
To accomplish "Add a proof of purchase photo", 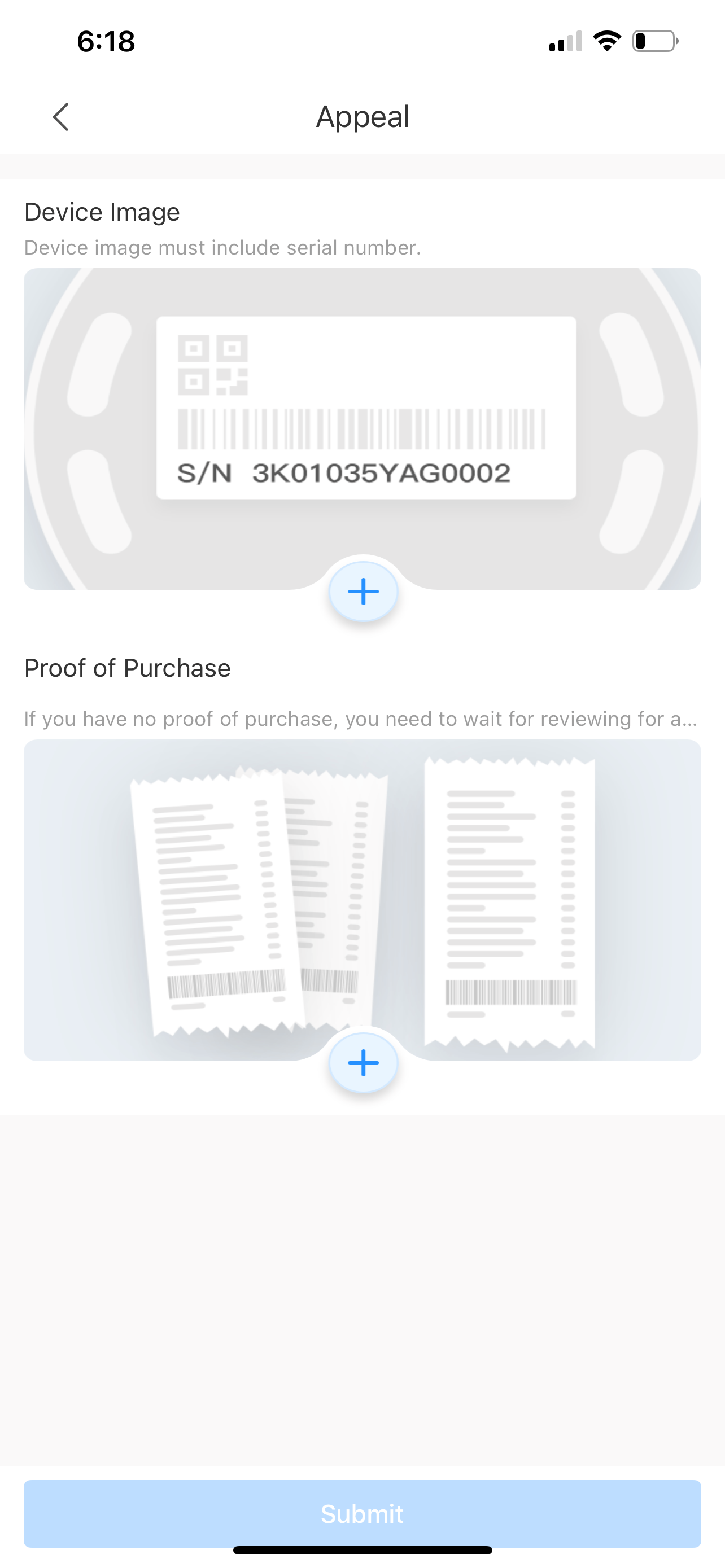I will [363, 1063].
